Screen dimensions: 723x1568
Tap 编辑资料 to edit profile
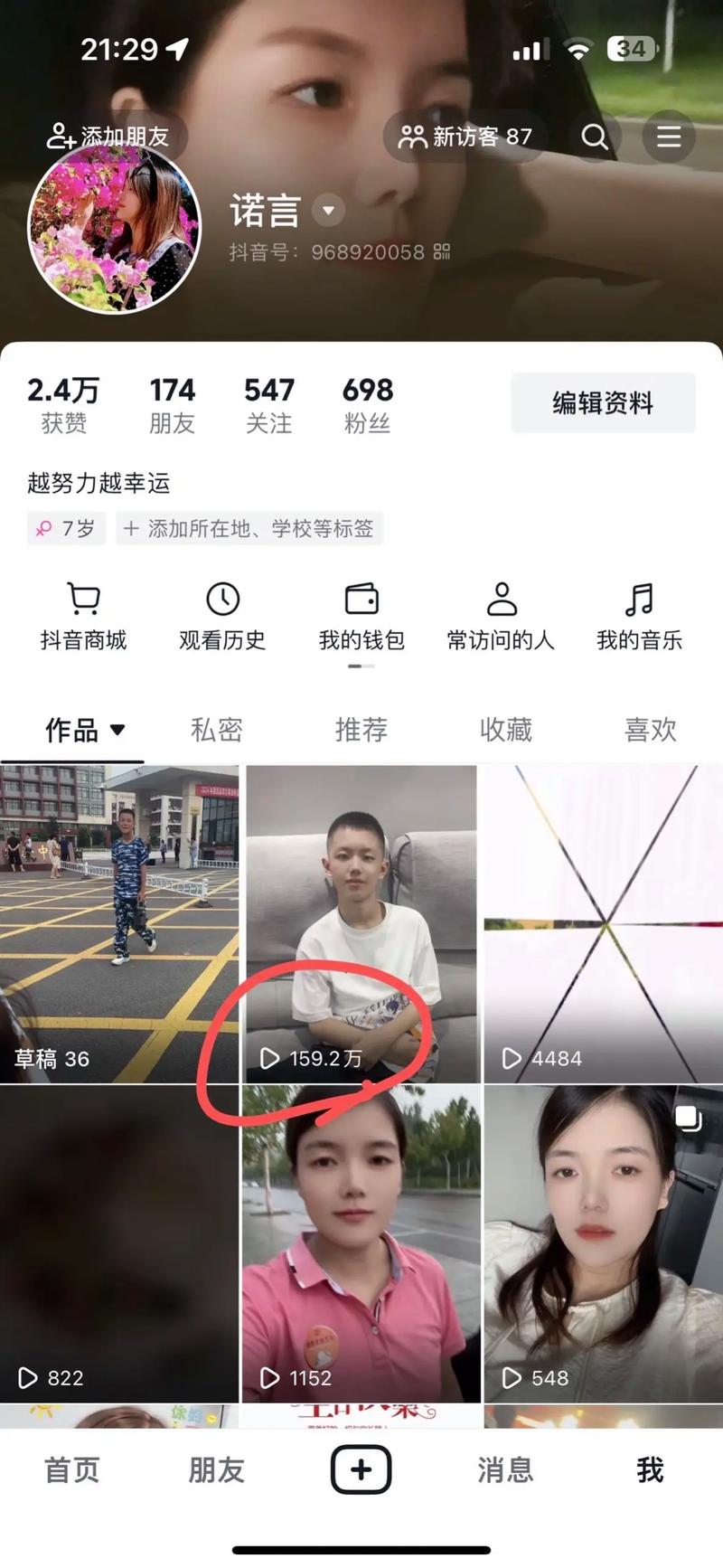[x=603, y=403]
